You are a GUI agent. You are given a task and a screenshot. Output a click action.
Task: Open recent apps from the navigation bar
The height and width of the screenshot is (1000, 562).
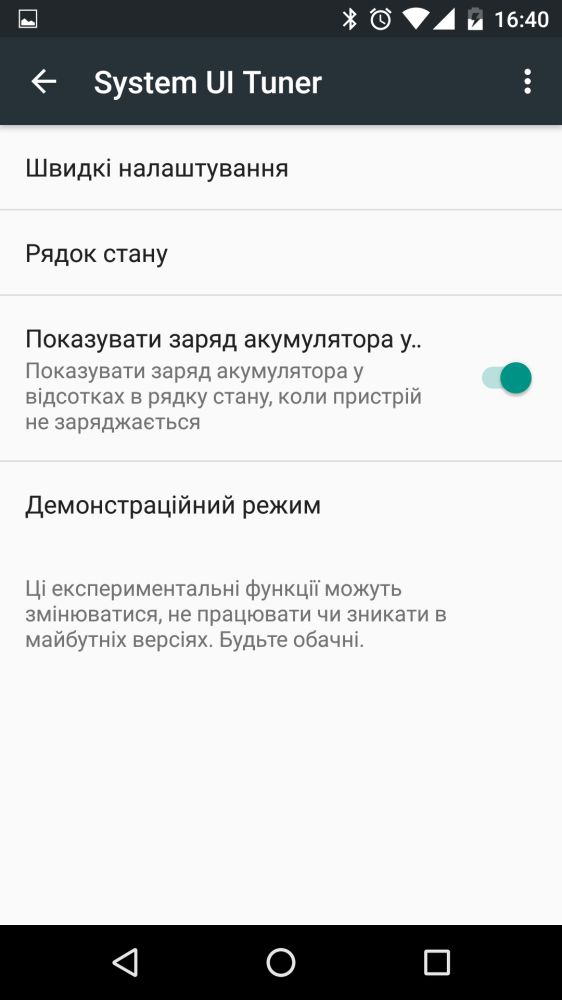click(x=437, y=962)
